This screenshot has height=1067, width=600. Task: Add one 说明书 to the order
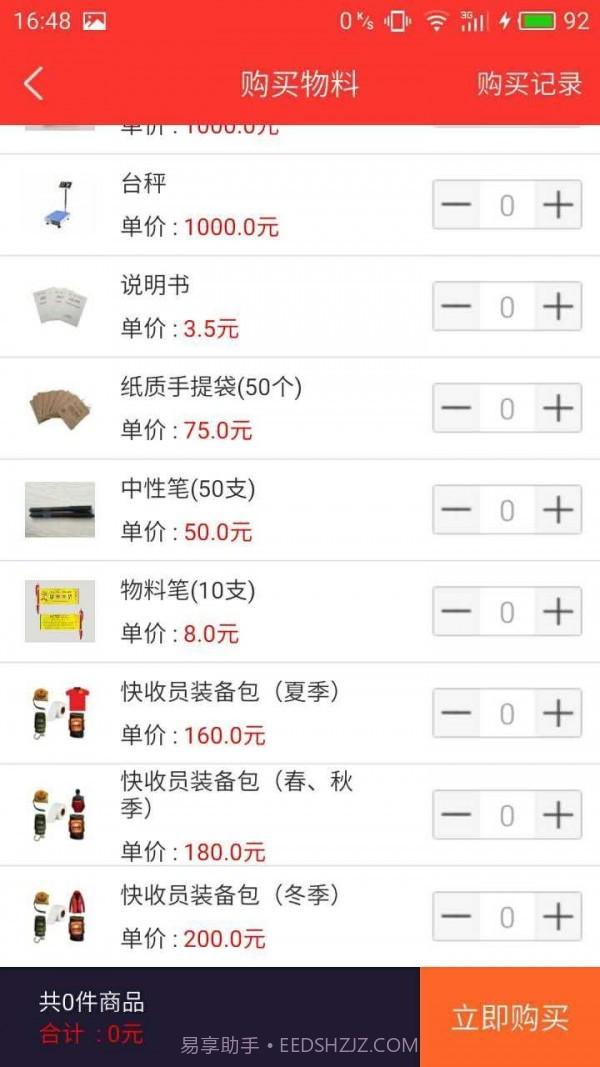pos(558,307)
